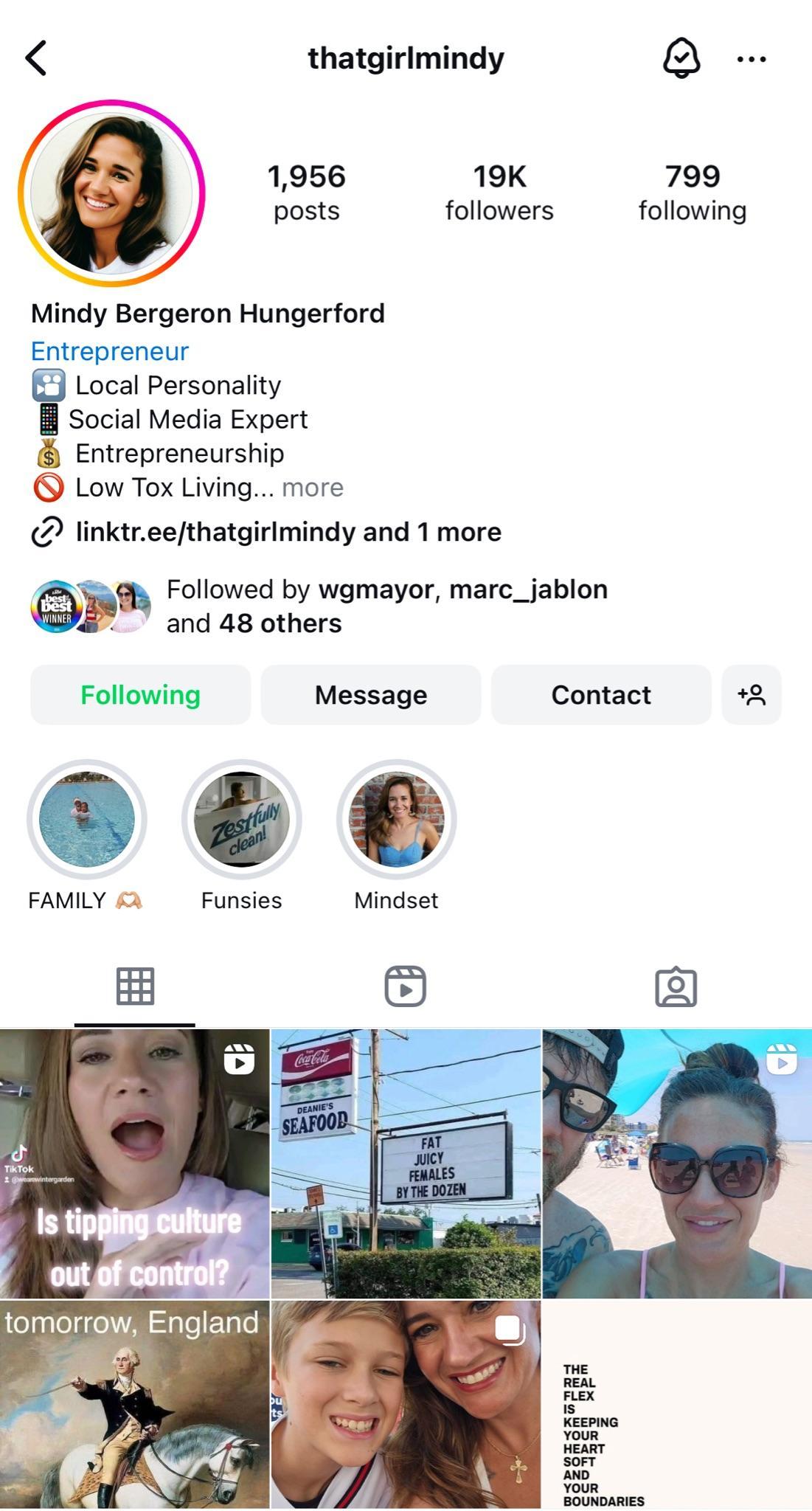The image size is (812, 1511).
Task: Tap the green Following button
Action: 140,694
